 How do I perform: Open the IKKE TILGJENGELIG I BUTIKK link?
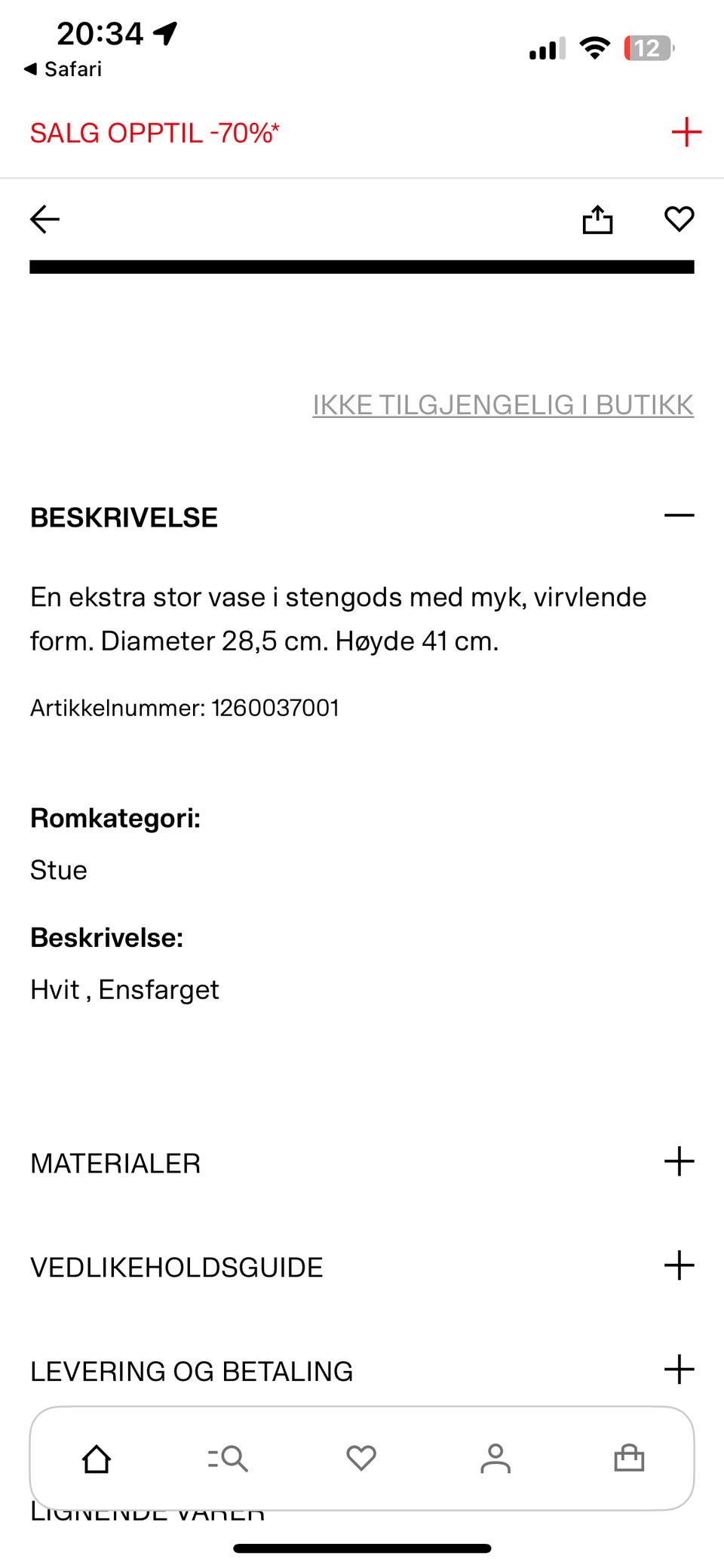(x=502, y=404)
